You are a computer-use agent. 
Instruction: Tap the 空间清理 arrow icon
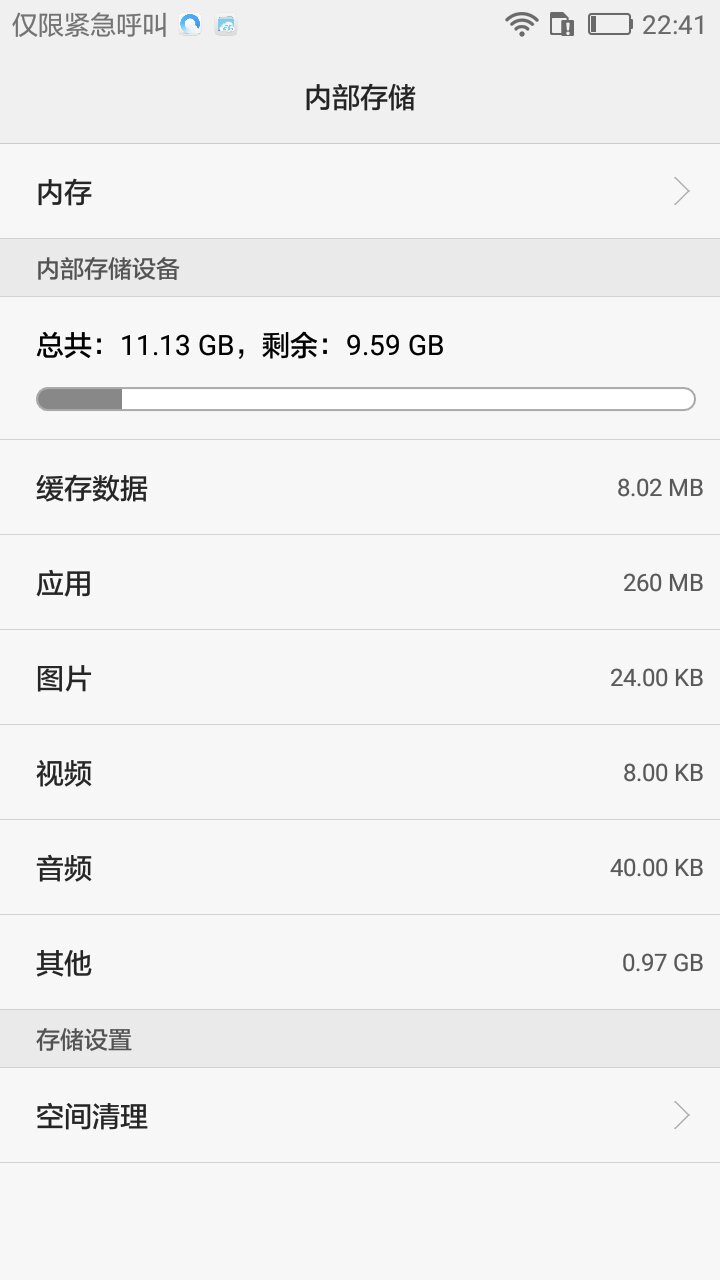click(681, 1115)
